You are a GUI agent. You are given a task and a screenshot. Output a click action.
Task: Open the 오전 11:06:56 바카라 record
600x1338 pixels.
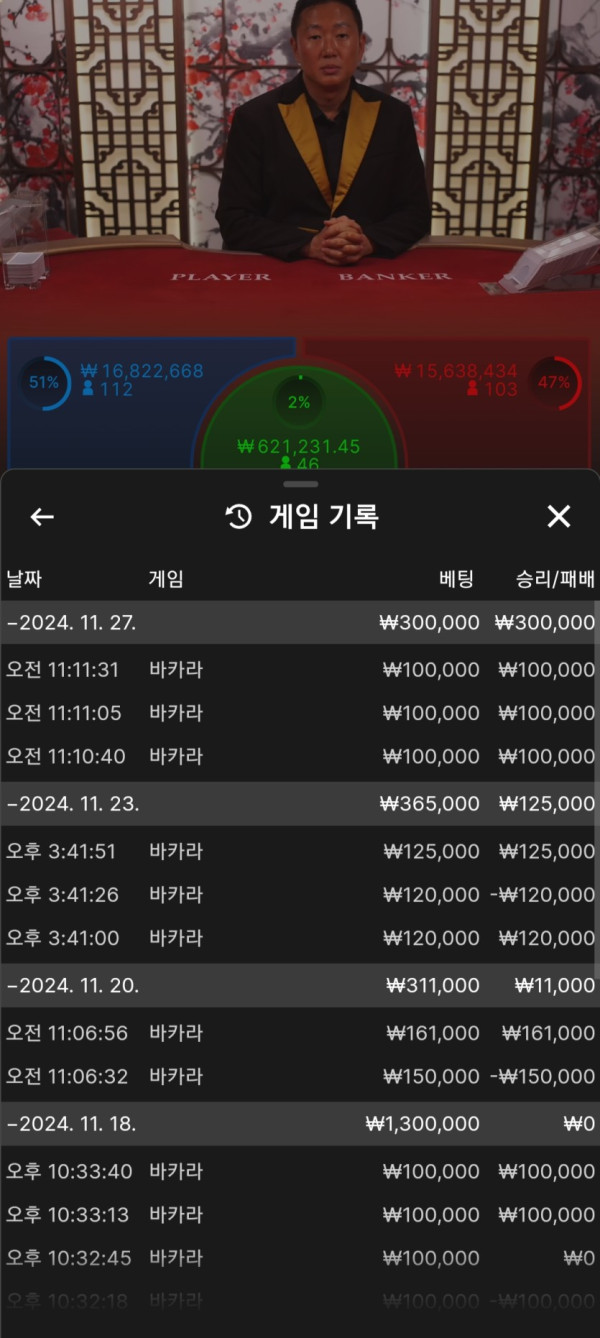point(300,1033)
